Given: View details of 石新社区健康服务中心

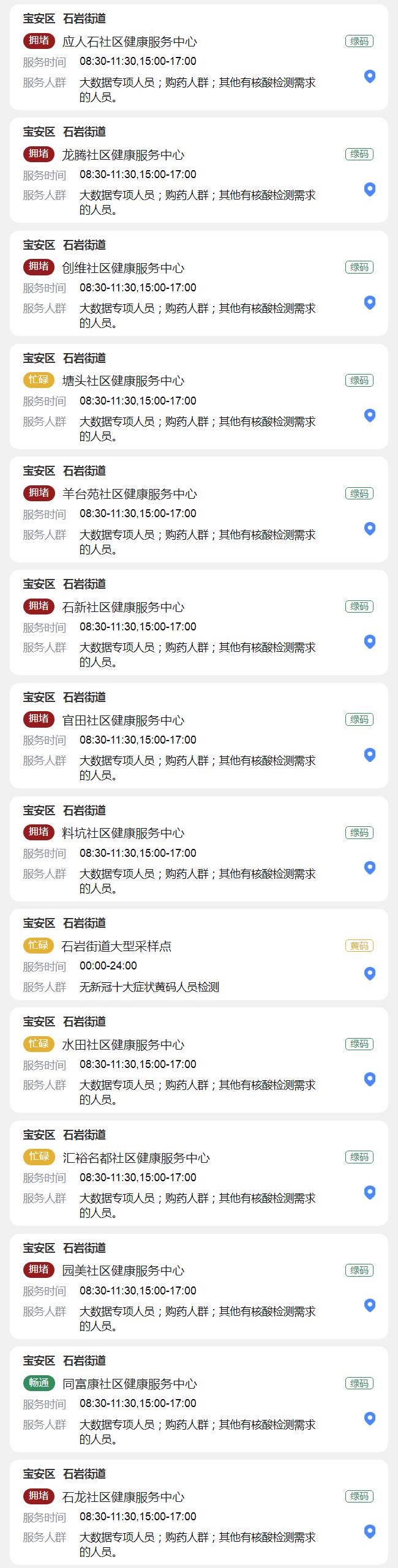Looking at the screenshot, I should coord(123,607).
